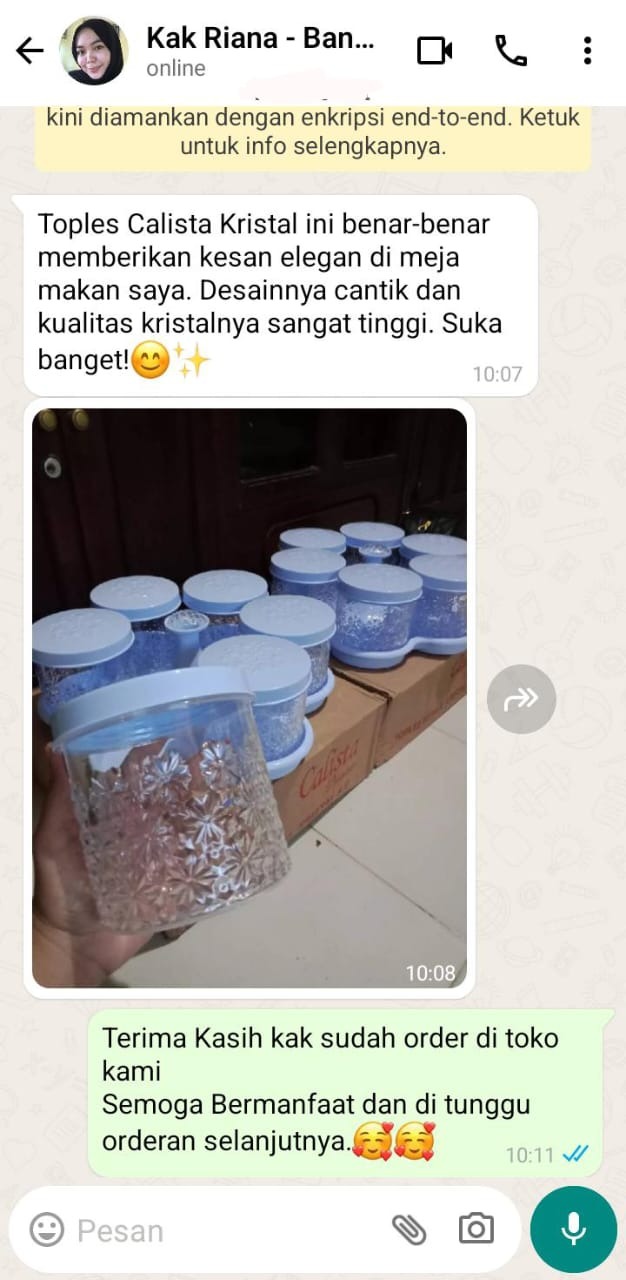Image resolution: width=626 pixels, height=1280 pixels.
Task: Tap the microphone to record voice message
Action: pos(574,1230)
